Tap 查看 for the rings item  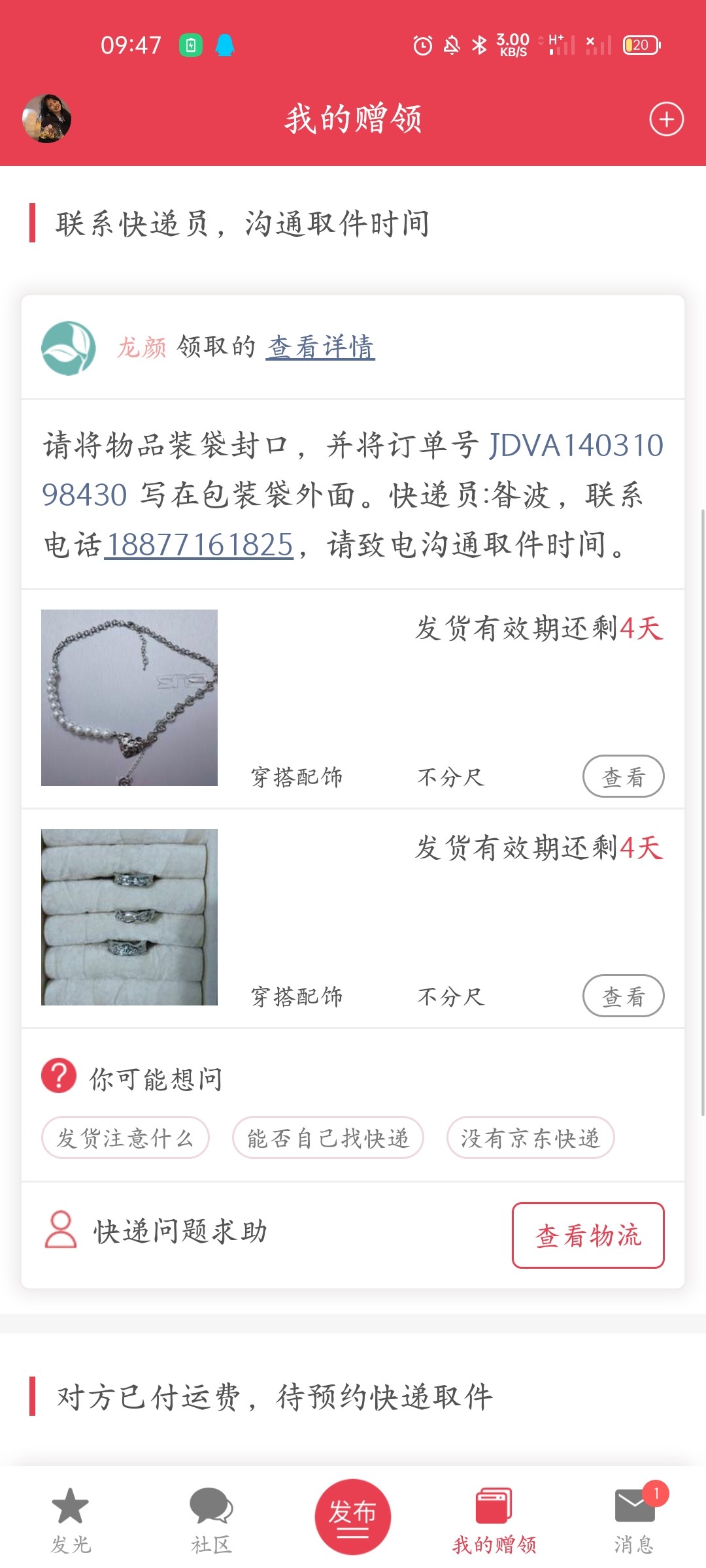point(623,996)
